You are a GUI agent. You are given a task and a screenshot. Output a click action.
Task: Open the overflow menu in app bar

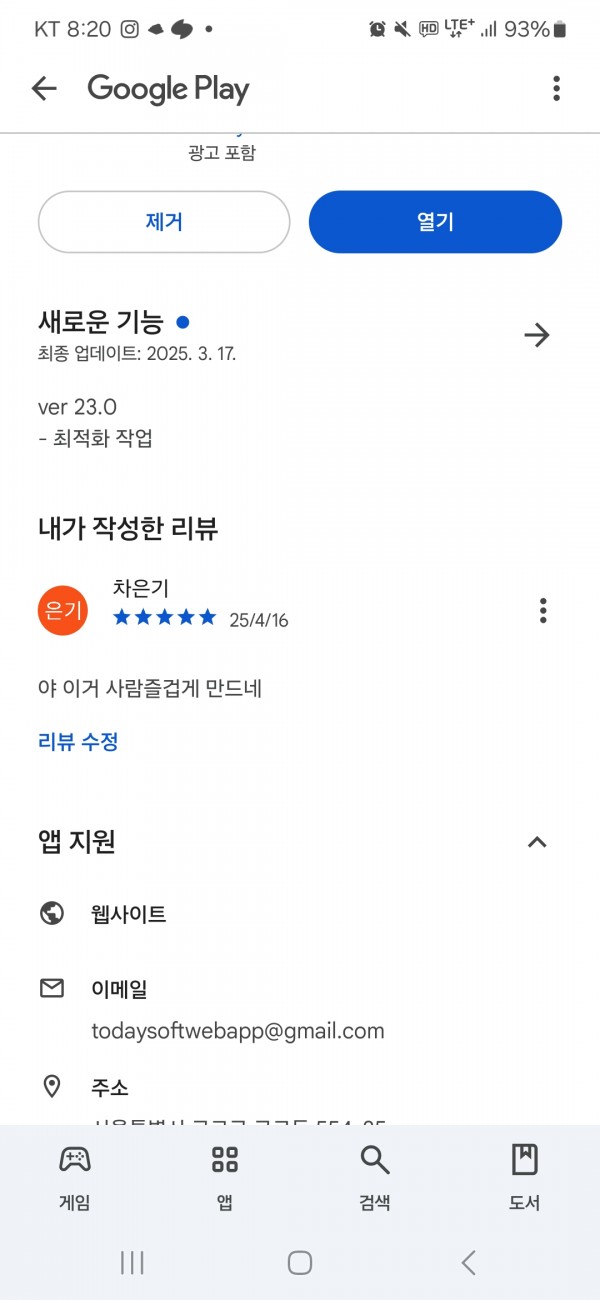pos(556,89)
